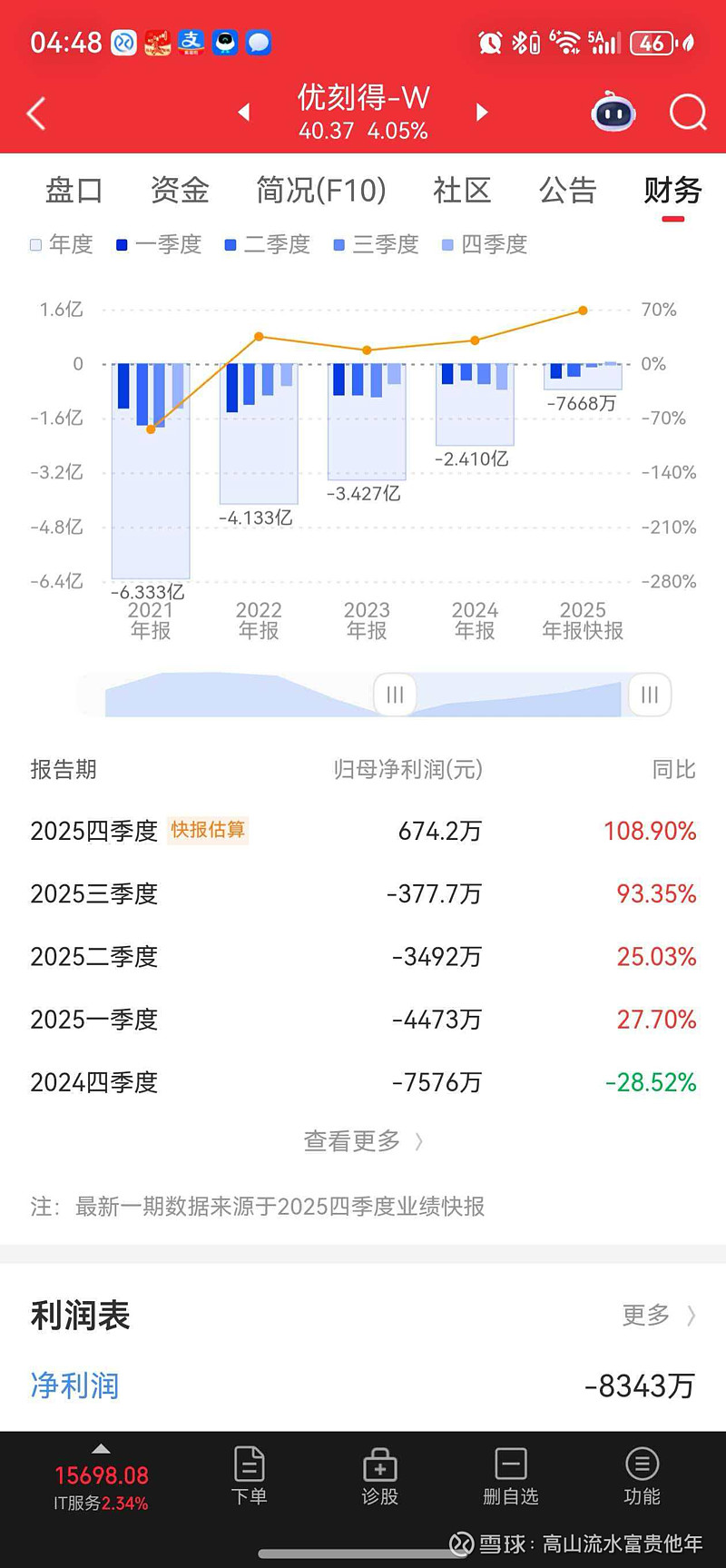Open the 简况(F10) tab
This screenshot has width=726, height=1568.
tap(321, 191)
